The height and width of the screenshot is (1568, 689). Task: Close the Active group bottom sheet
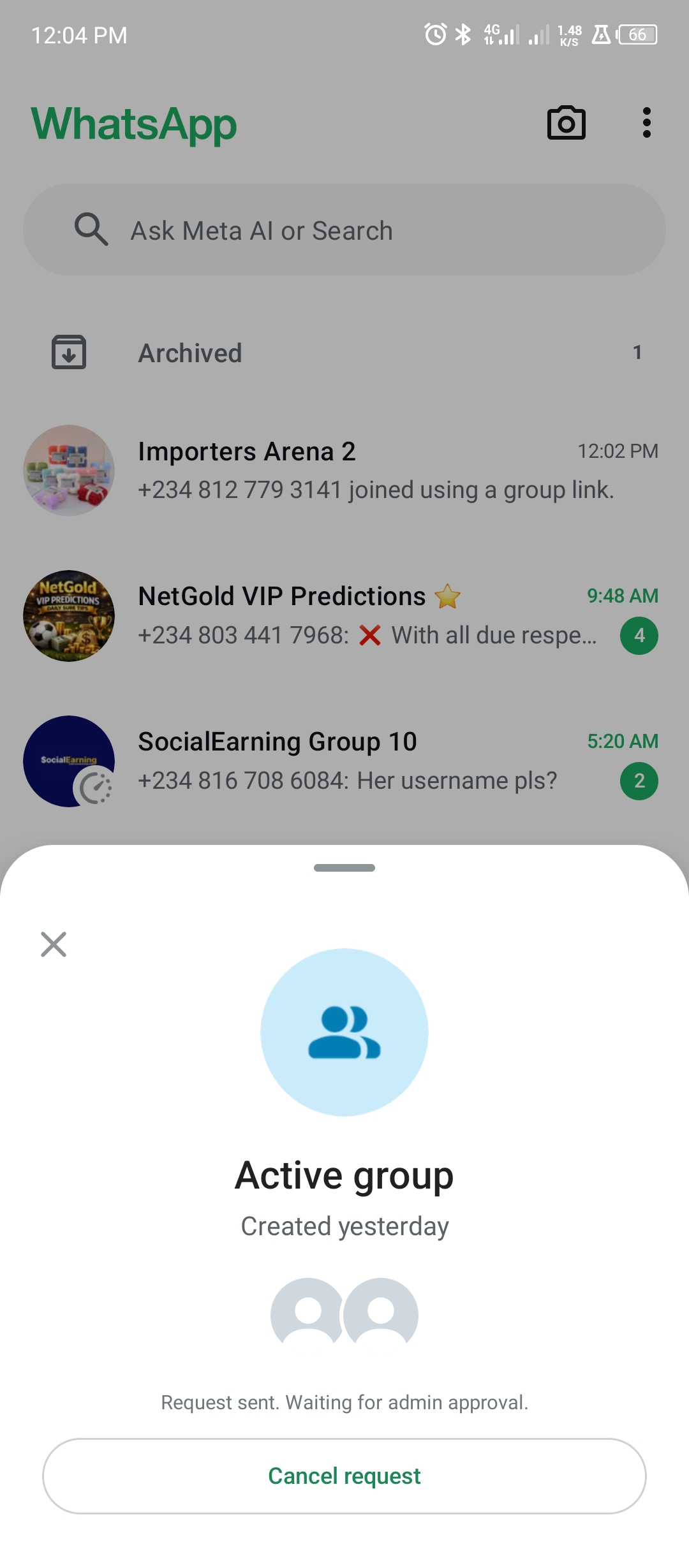[x=54, y=944]
